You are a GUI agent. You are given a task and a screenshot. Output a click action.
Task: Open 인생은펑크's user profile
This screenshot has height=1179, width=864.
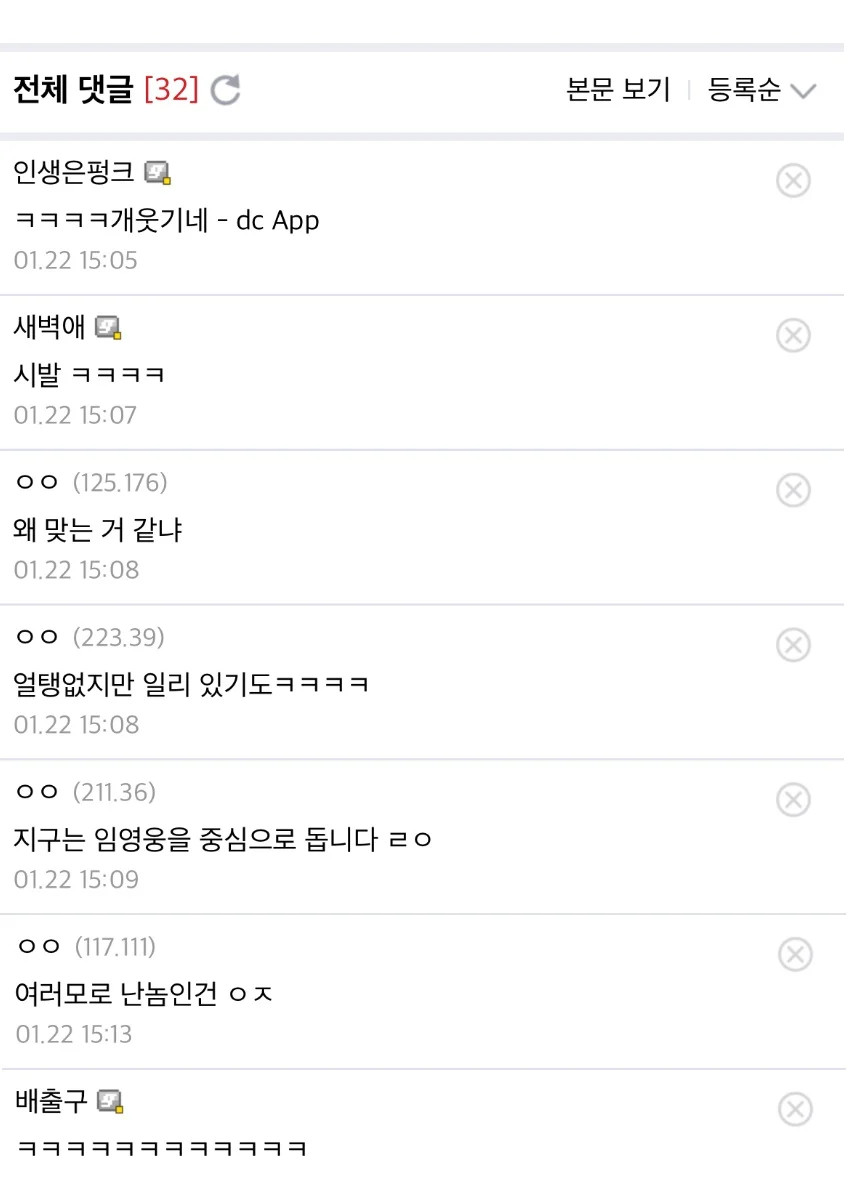75,173
